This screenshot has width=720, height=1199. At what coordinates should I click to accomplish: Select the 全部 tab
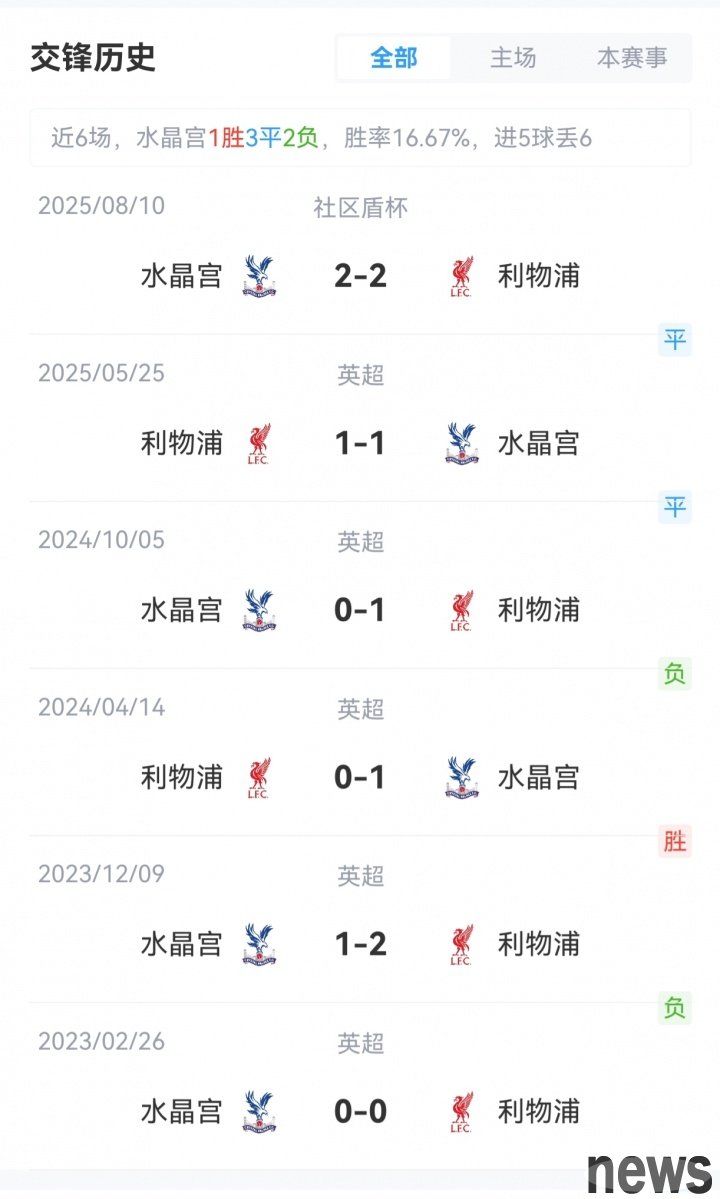click(x=394, y=57)
